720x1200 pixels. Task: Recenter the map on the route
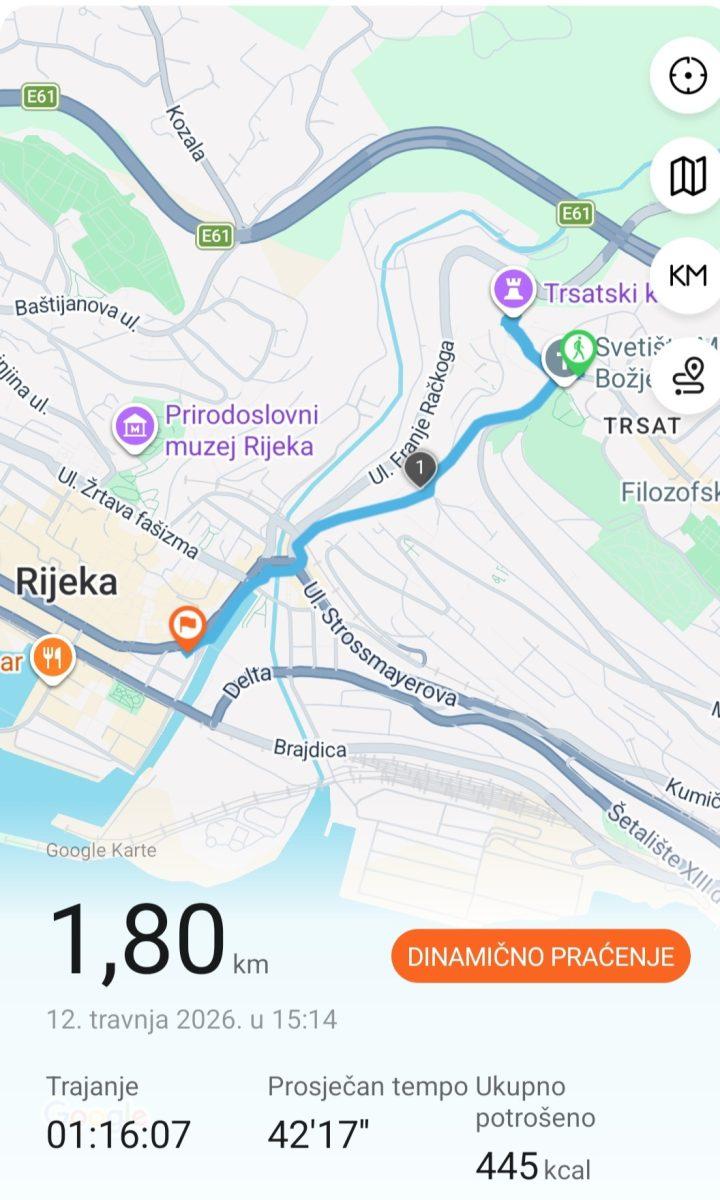click(687, 77)
